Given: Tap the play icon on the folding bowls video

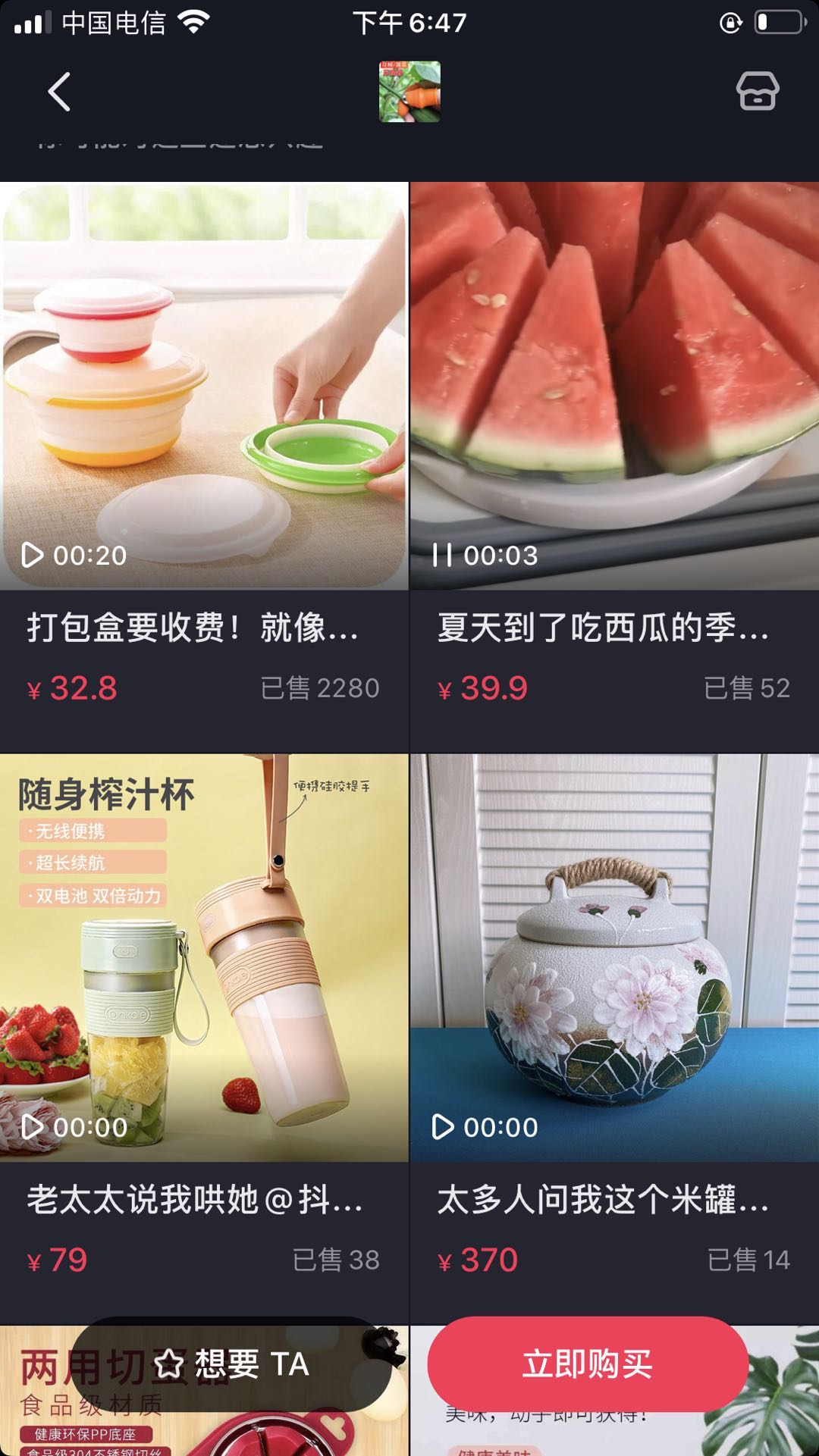Looking at the screenshot, I should click(x=32, y=556).
